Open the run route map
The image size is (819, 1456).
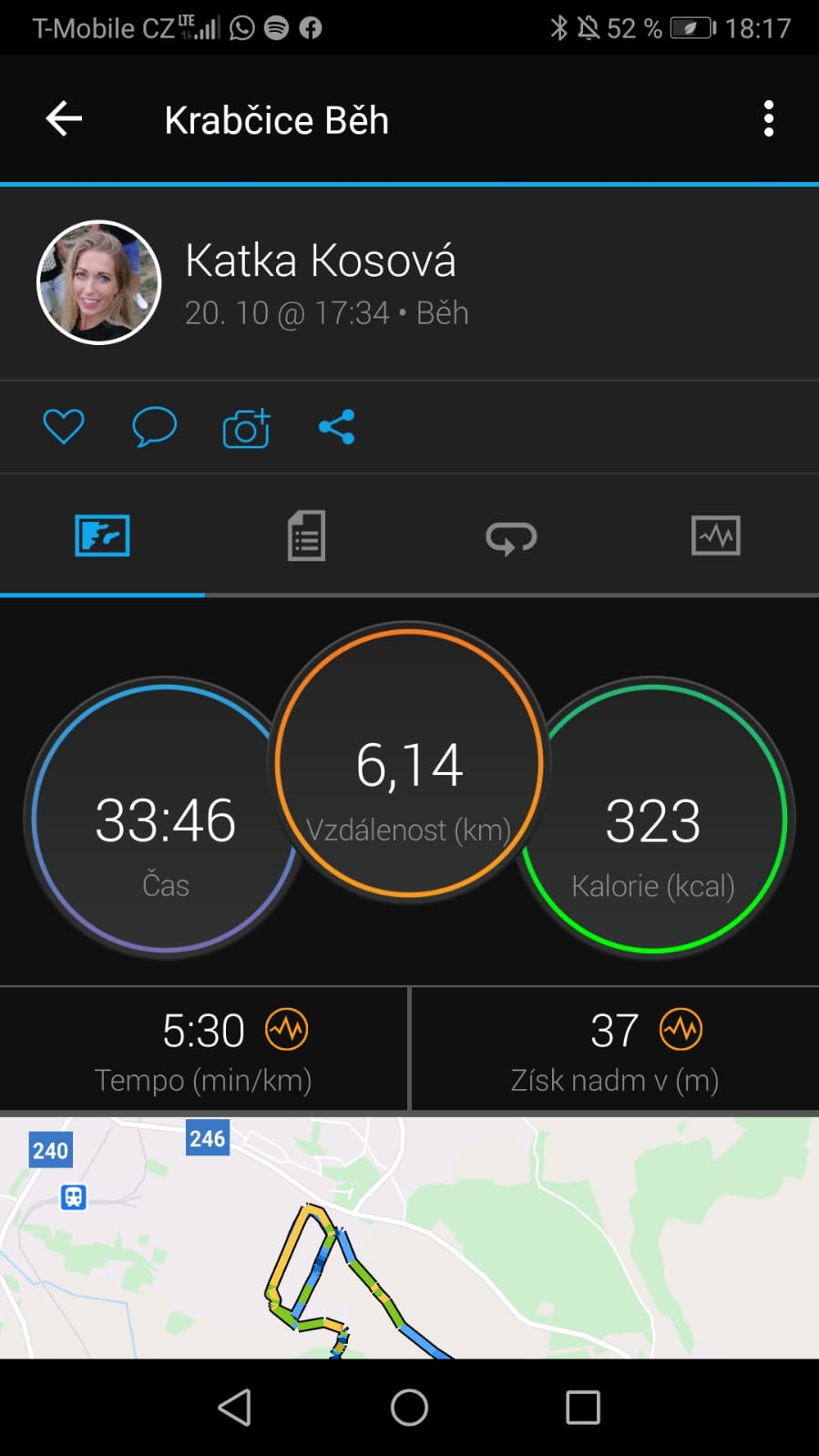click(409, 1237)
